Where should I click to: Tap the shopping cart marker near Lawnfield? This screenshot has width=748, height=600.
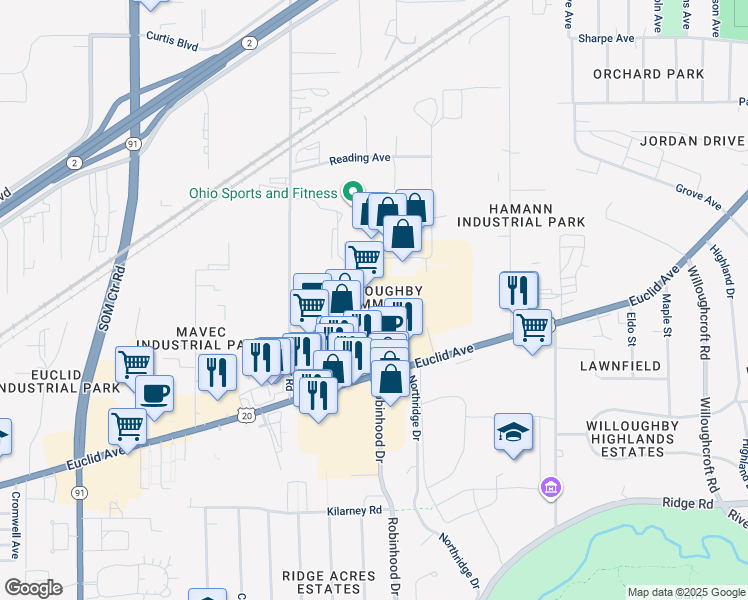click(532, 326)
